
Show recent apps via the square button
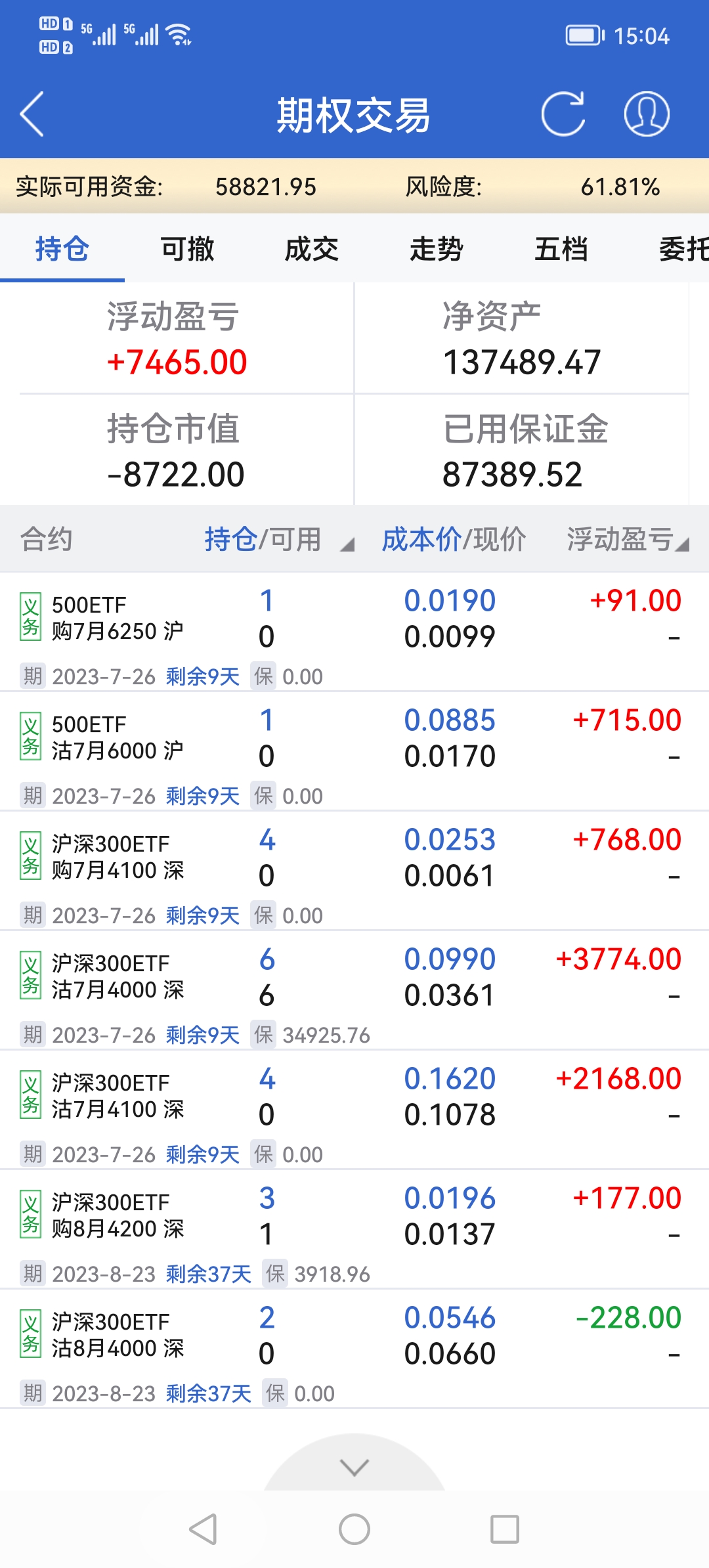[x=505, y=1529]
